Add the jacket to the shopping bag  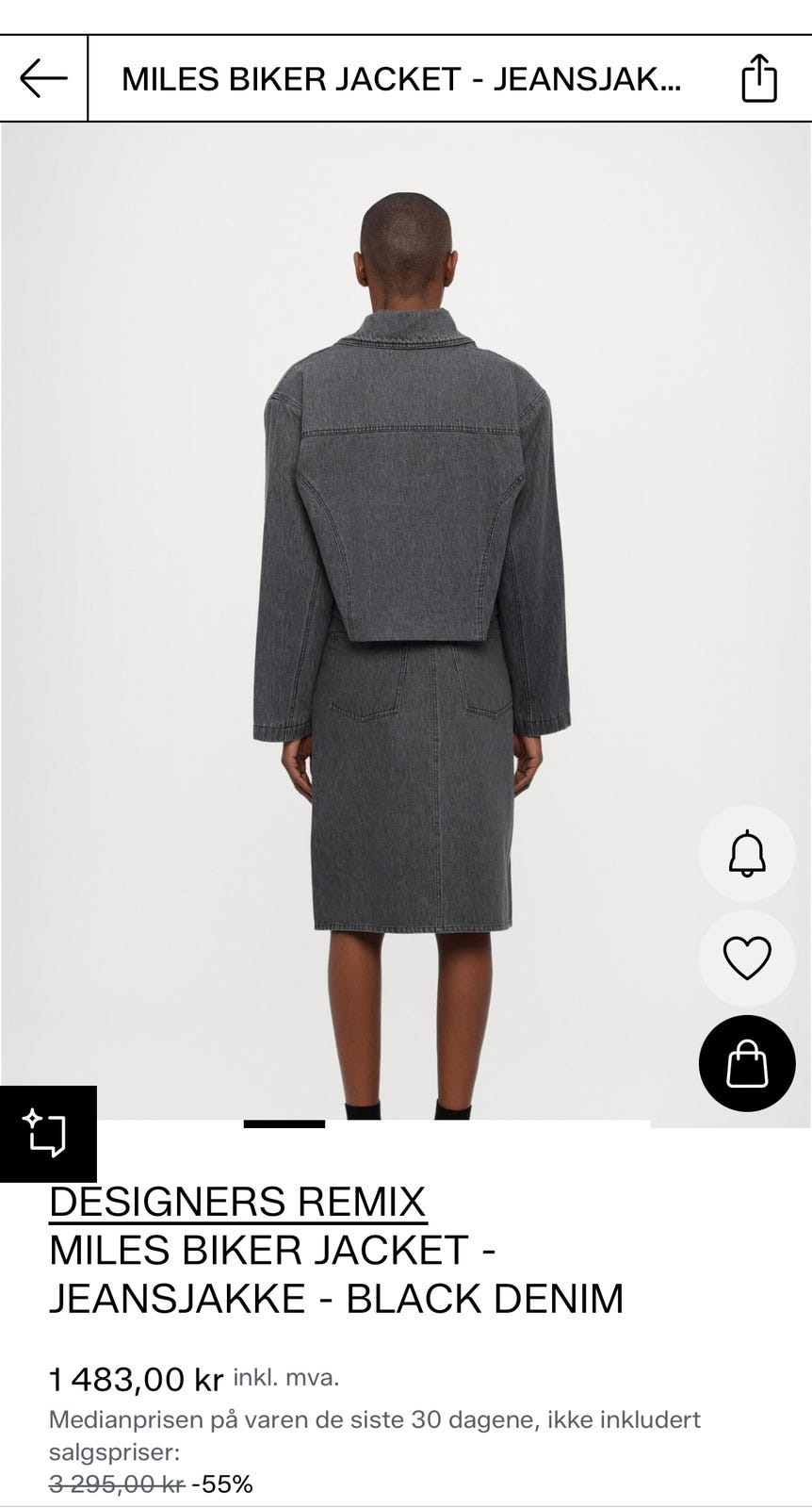747,1063
